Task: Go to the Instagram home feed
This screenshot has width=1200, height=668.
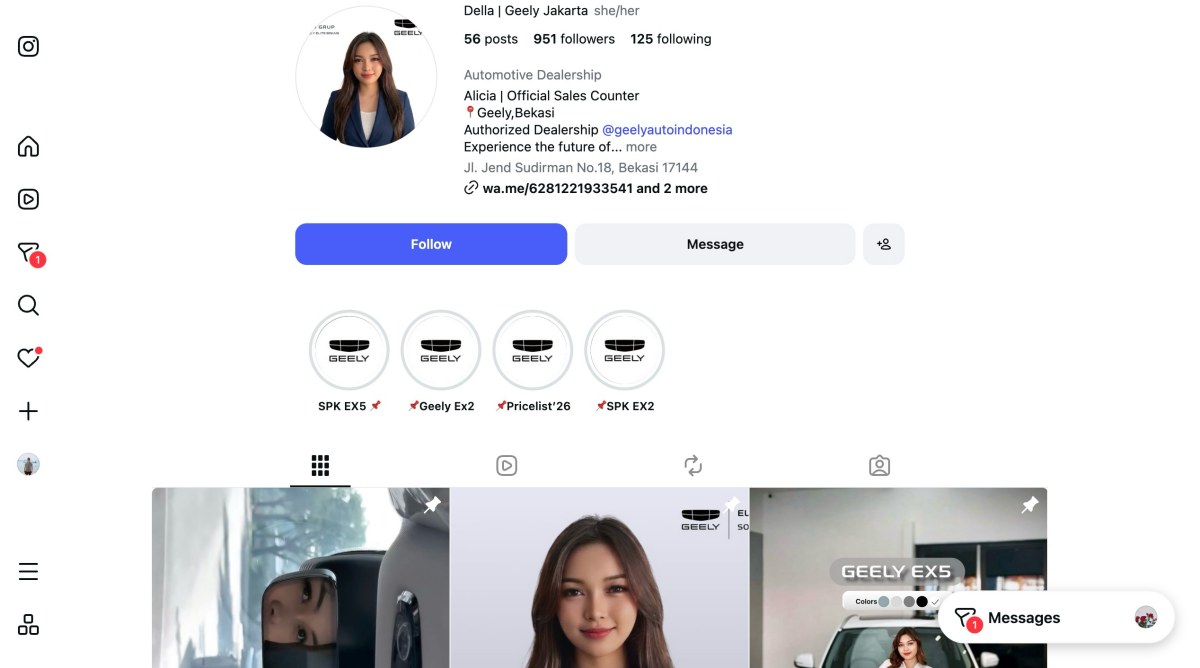Action: point(29,146)
